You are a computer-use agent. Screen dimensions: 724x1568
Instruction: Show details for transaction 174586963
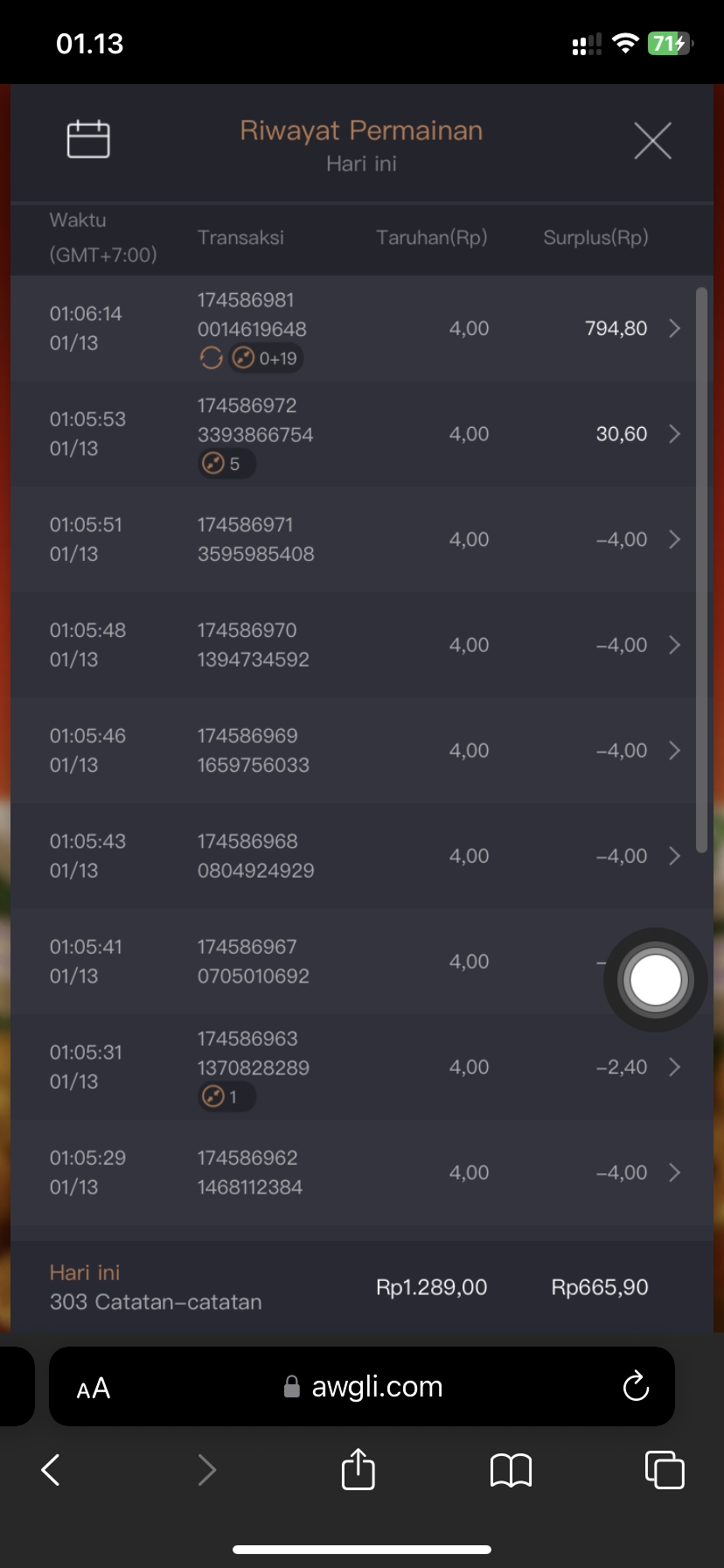pos(674,1067)
